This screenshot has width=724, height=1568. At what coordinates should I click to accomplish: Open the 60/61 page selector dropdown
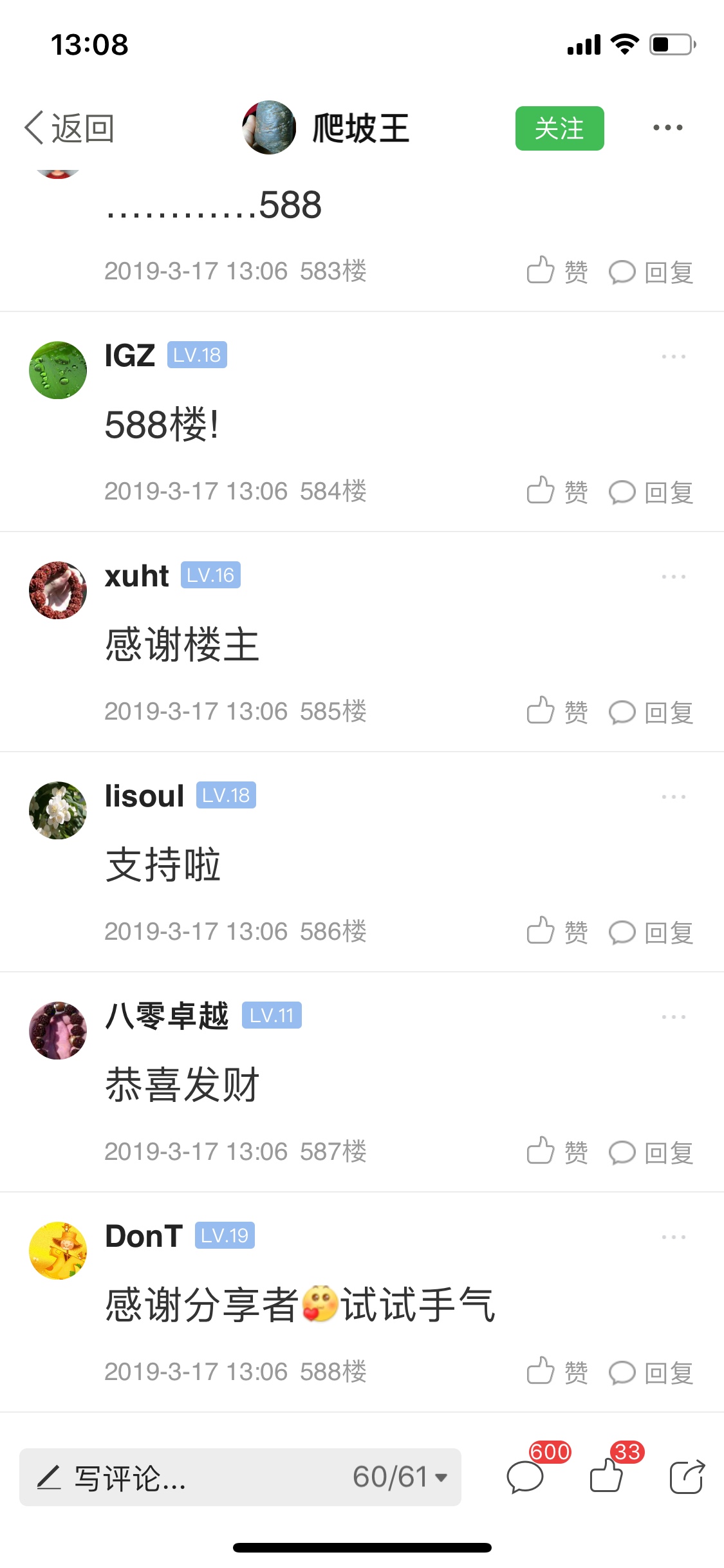(400, 1477)
